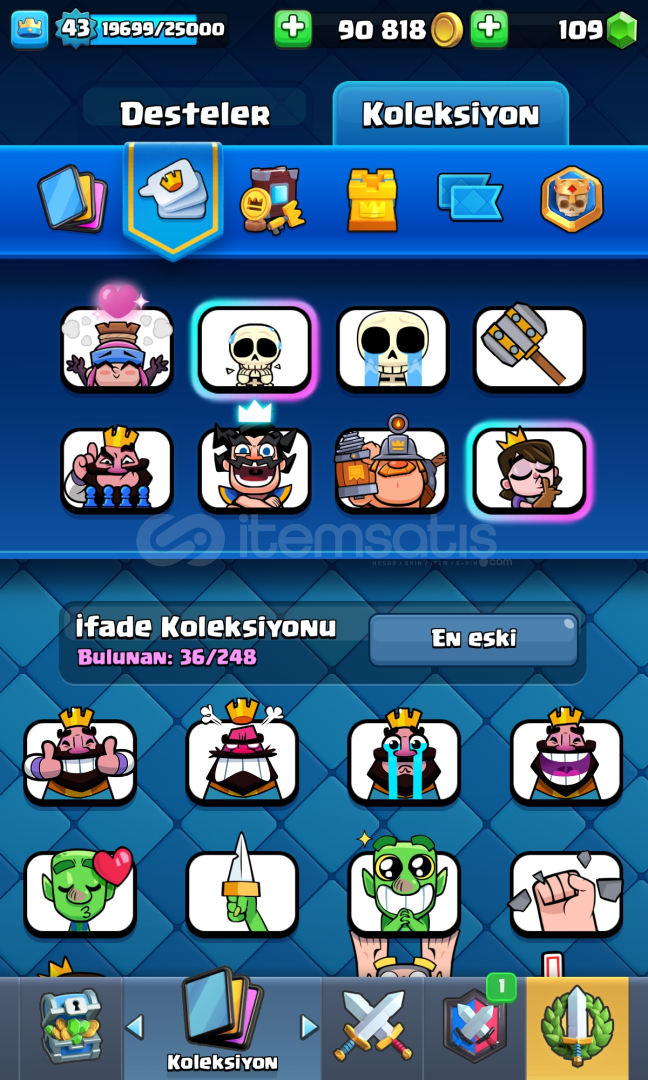648x1080 pixels.
Task: Open the banners category
Action: (x=470, y=198)
